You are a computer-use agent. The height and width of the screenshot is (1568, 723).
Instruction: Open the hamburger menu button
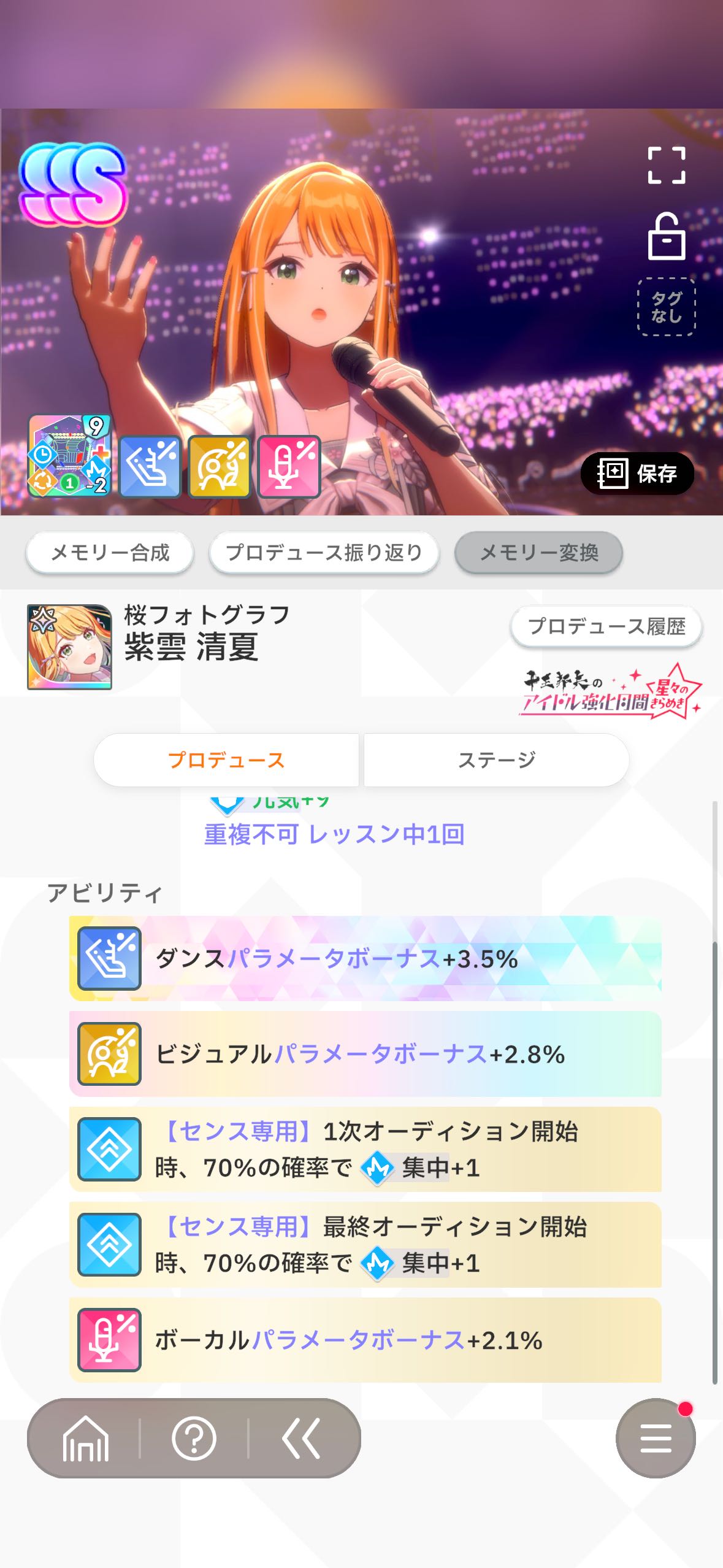pos(656,1438)
